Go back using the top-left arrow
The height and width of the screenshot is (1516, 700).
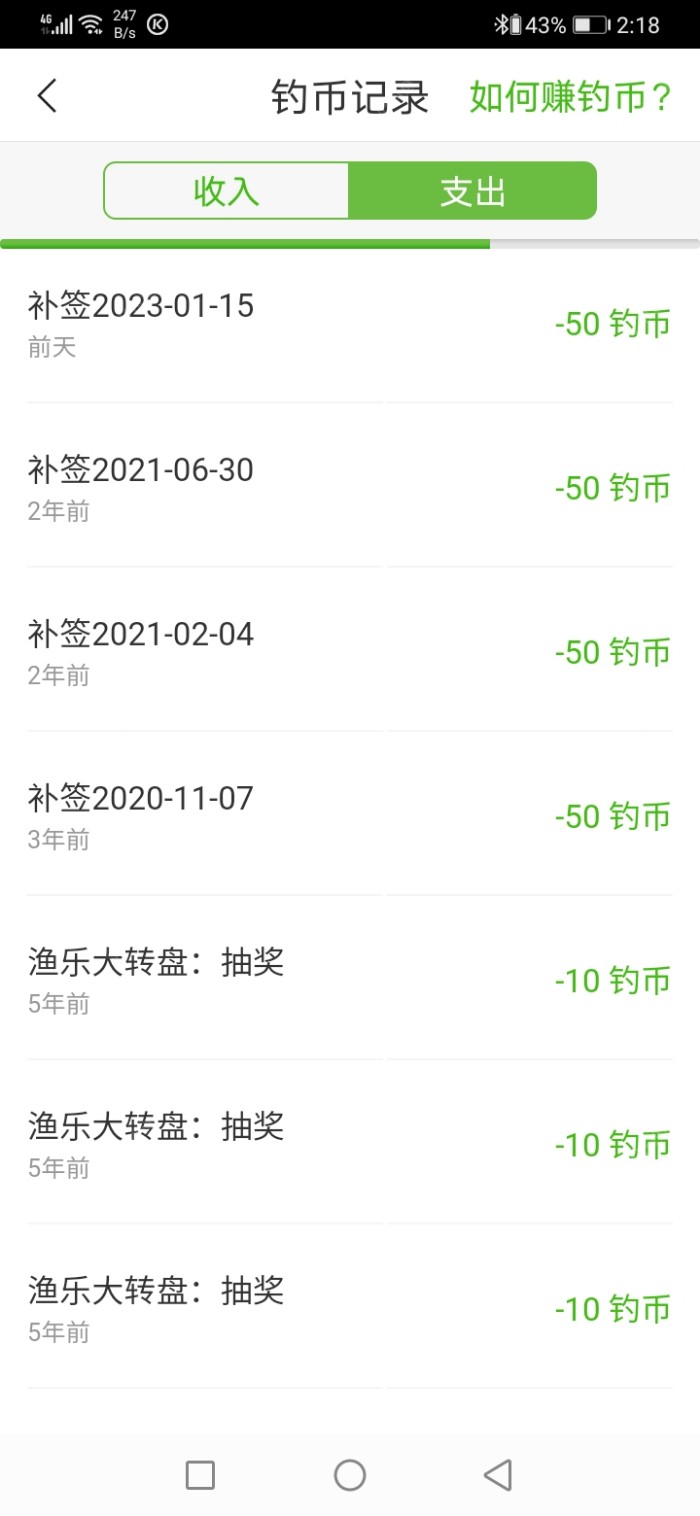[x=47, y=96]
